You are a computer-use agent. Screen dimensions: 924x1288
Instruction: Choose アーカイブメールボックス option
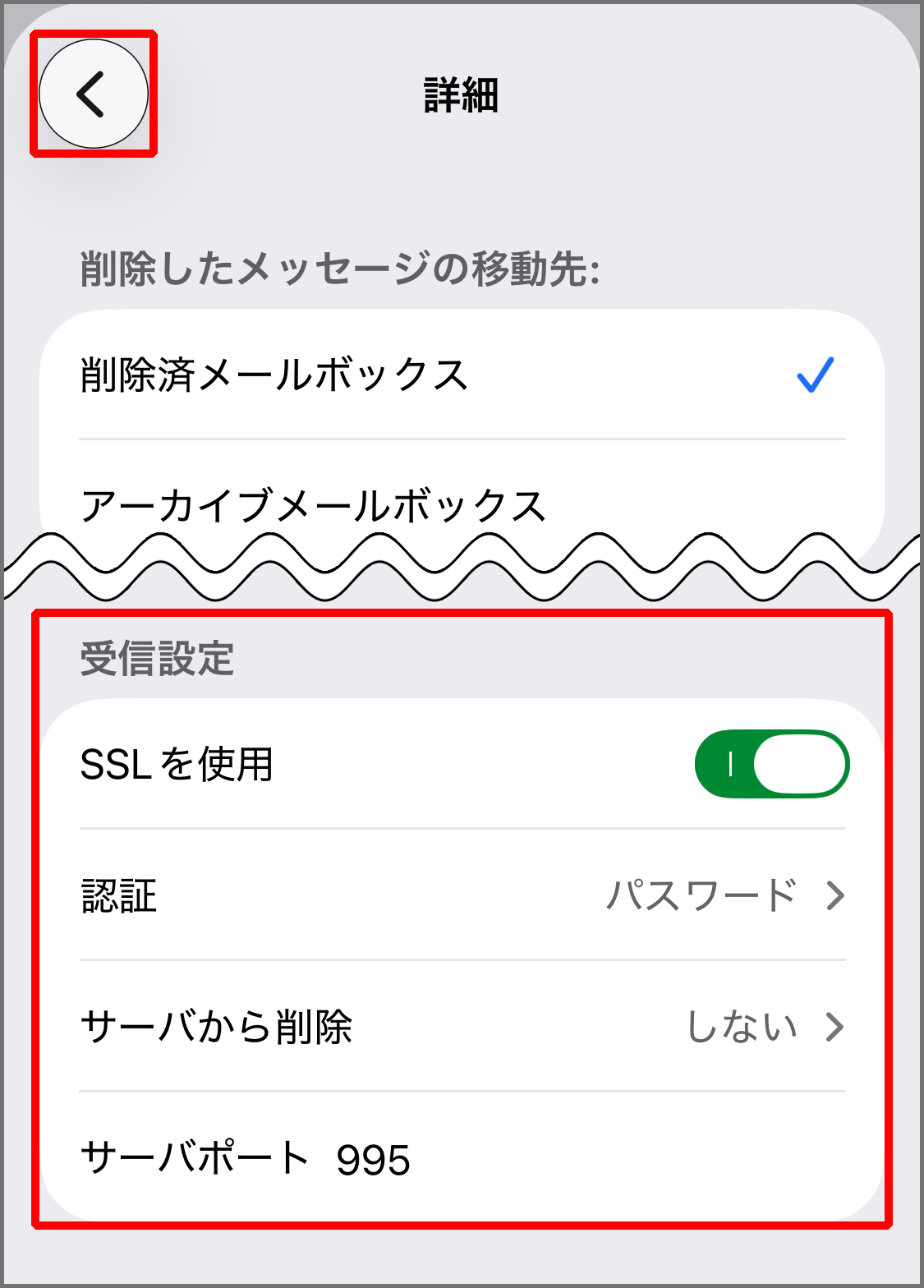(460, 503)
